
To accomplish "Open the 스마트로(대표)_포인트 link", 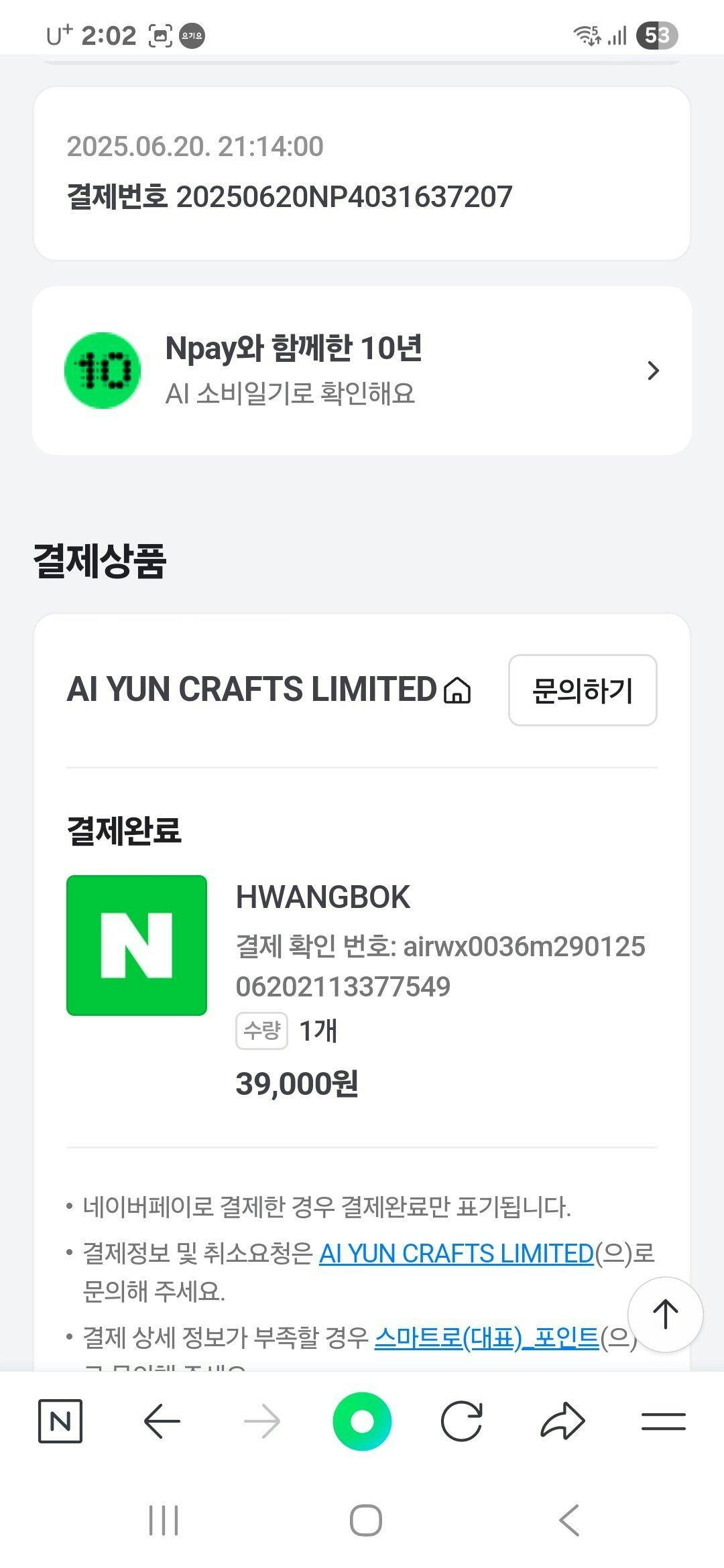I will tap(487, 1338).
